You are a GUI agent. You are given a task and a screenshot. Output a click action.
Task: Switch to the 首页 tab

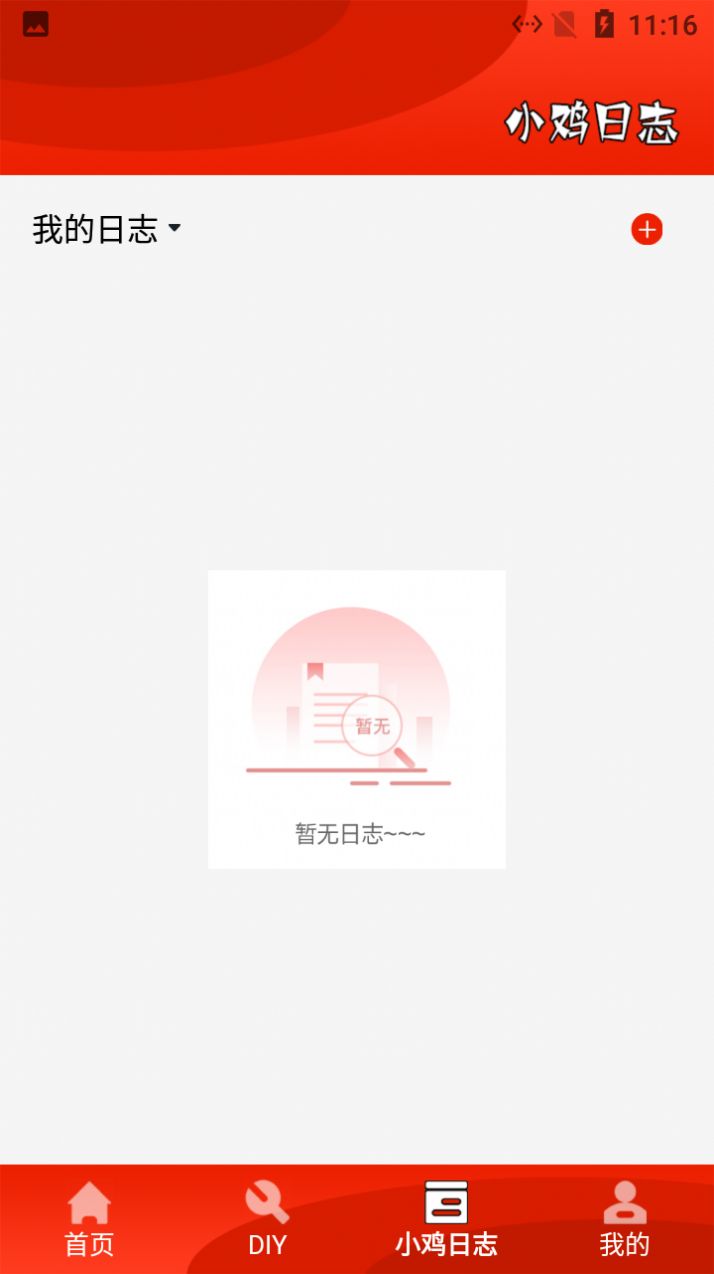pyautogui.click(x=89, y=1219)
